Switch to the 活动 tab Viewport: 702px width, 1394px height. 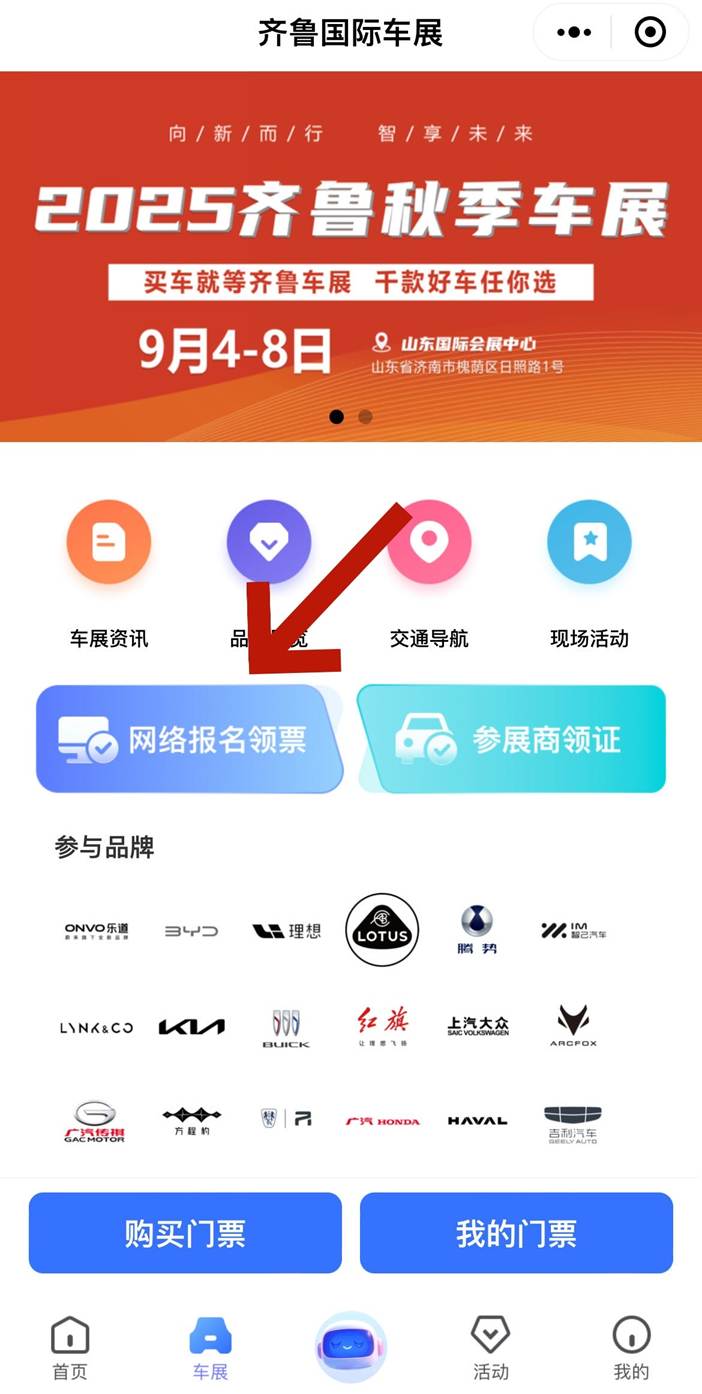coord(491,1348)
